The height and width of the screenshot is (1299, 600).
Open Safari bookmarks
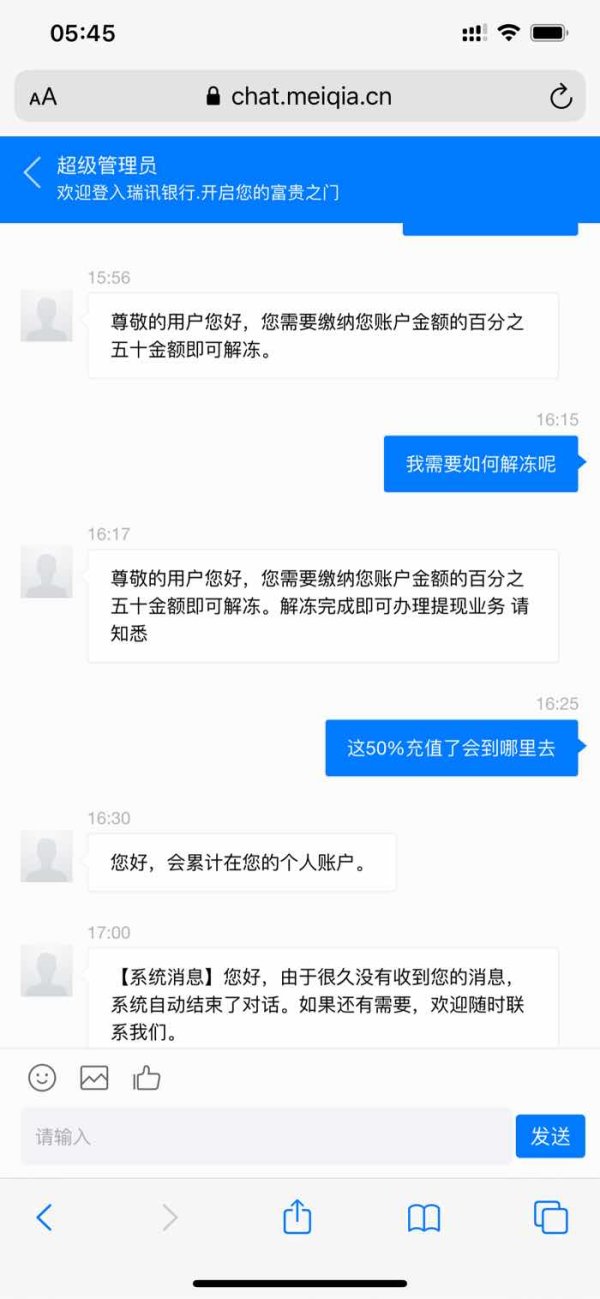click(x=424, y=1217)
